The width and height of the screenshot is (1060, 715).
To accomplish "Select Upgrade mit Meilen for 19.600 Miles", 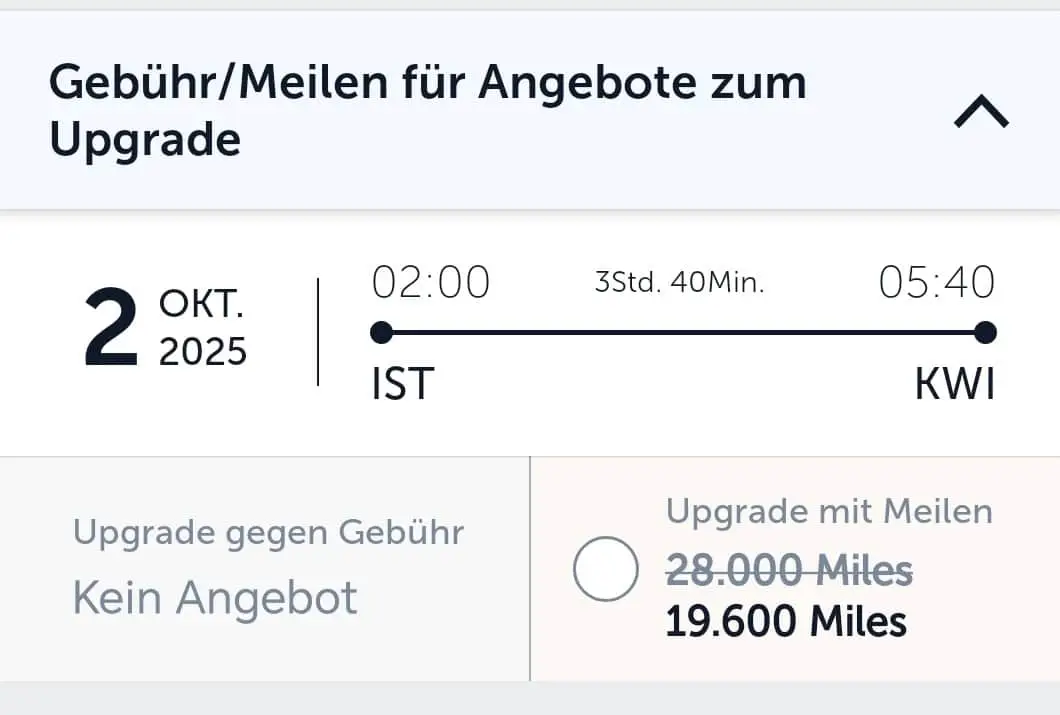I will click(x=606, y=569).
